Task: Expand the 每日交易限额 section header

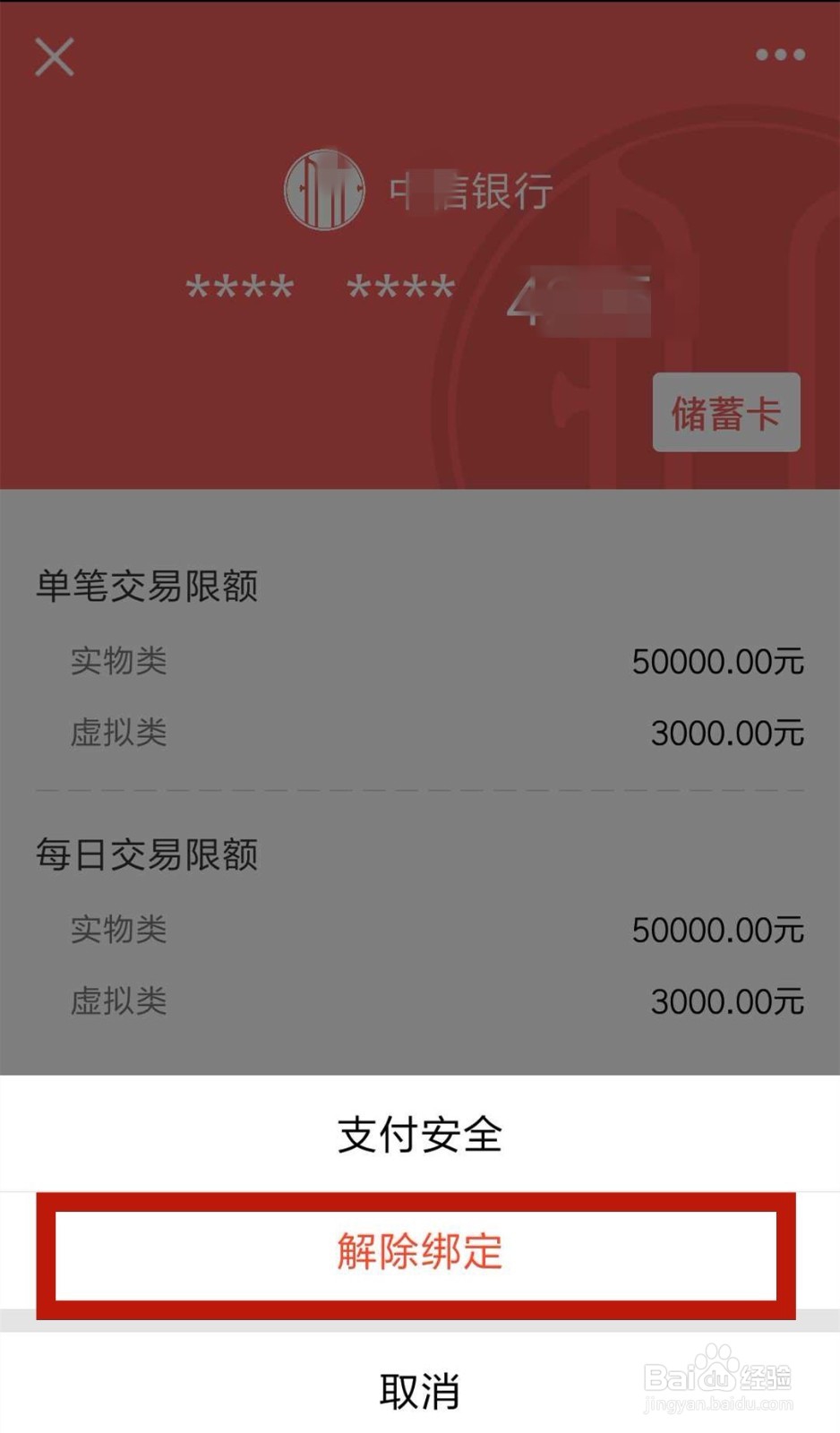Action: click(146, 855)
